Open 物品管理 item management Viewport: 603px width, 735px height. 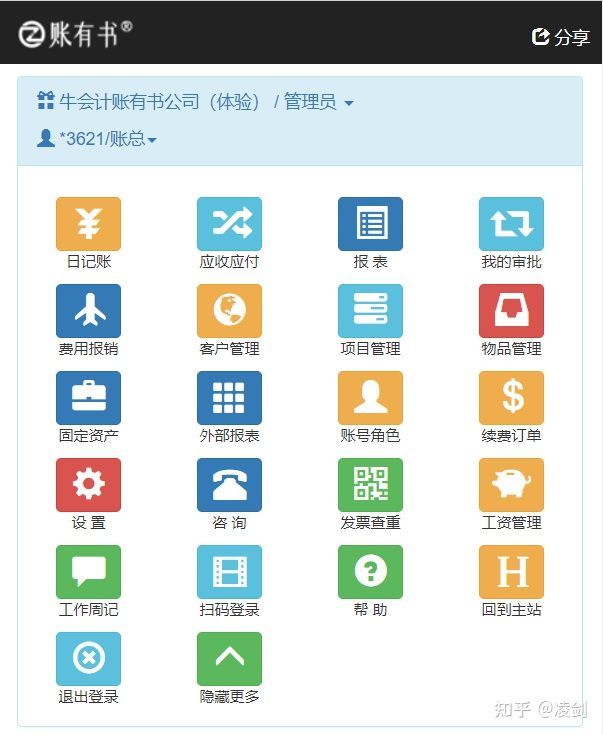click(511, 320)
